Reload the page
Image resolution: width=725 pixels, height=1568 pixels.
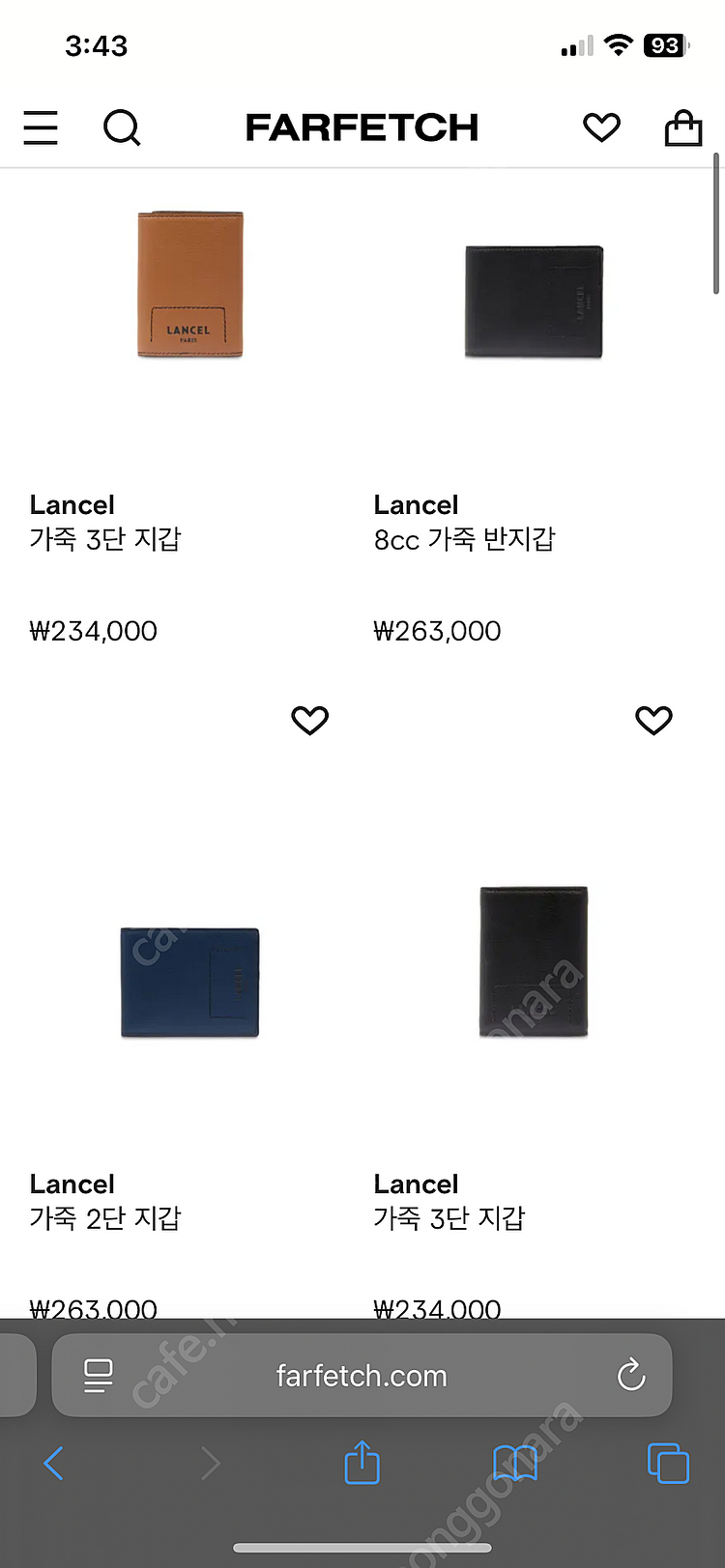tap(631, 1375)
